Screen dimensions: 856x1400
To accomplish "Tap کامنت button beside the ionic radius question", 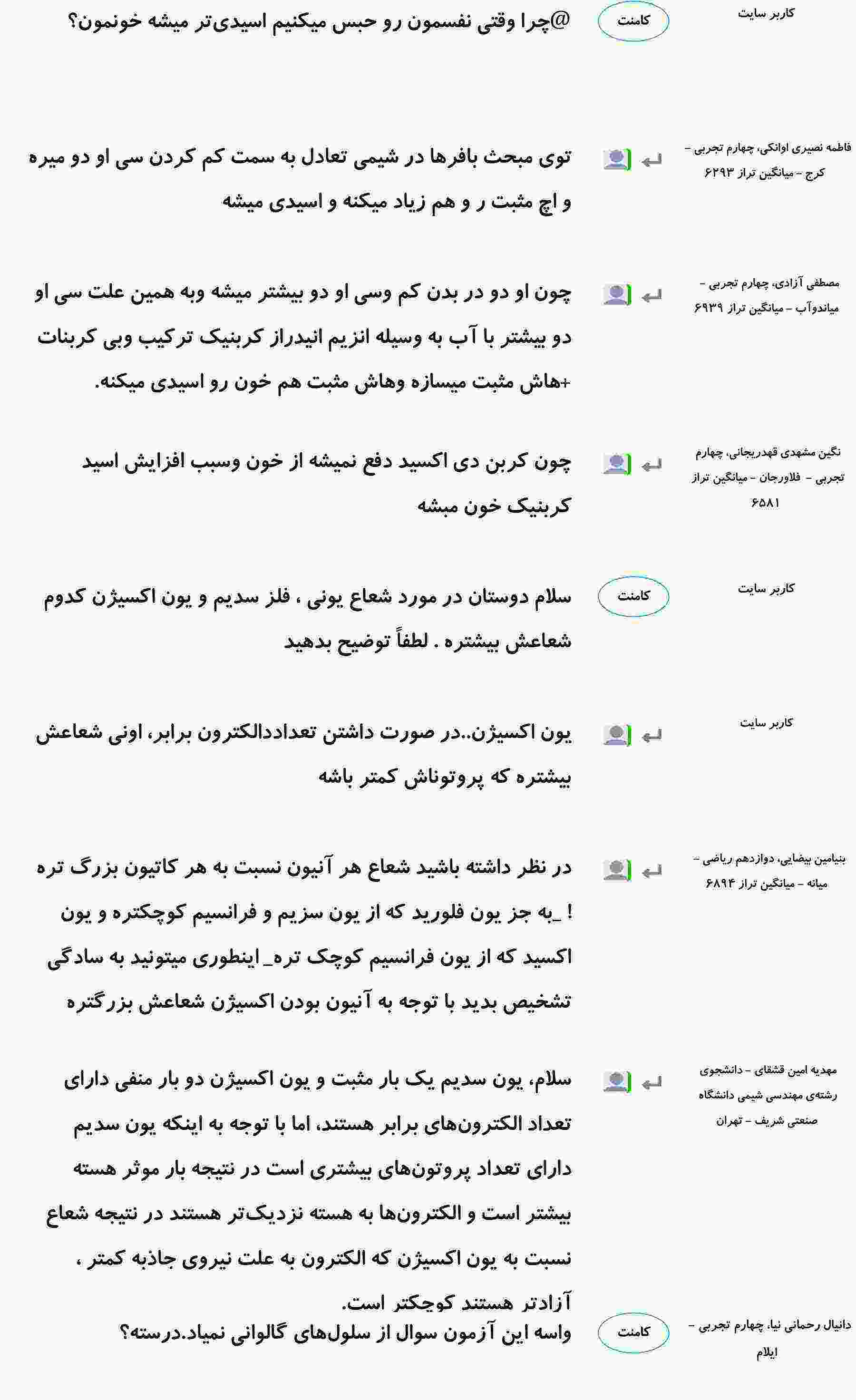I will [633, 596].
